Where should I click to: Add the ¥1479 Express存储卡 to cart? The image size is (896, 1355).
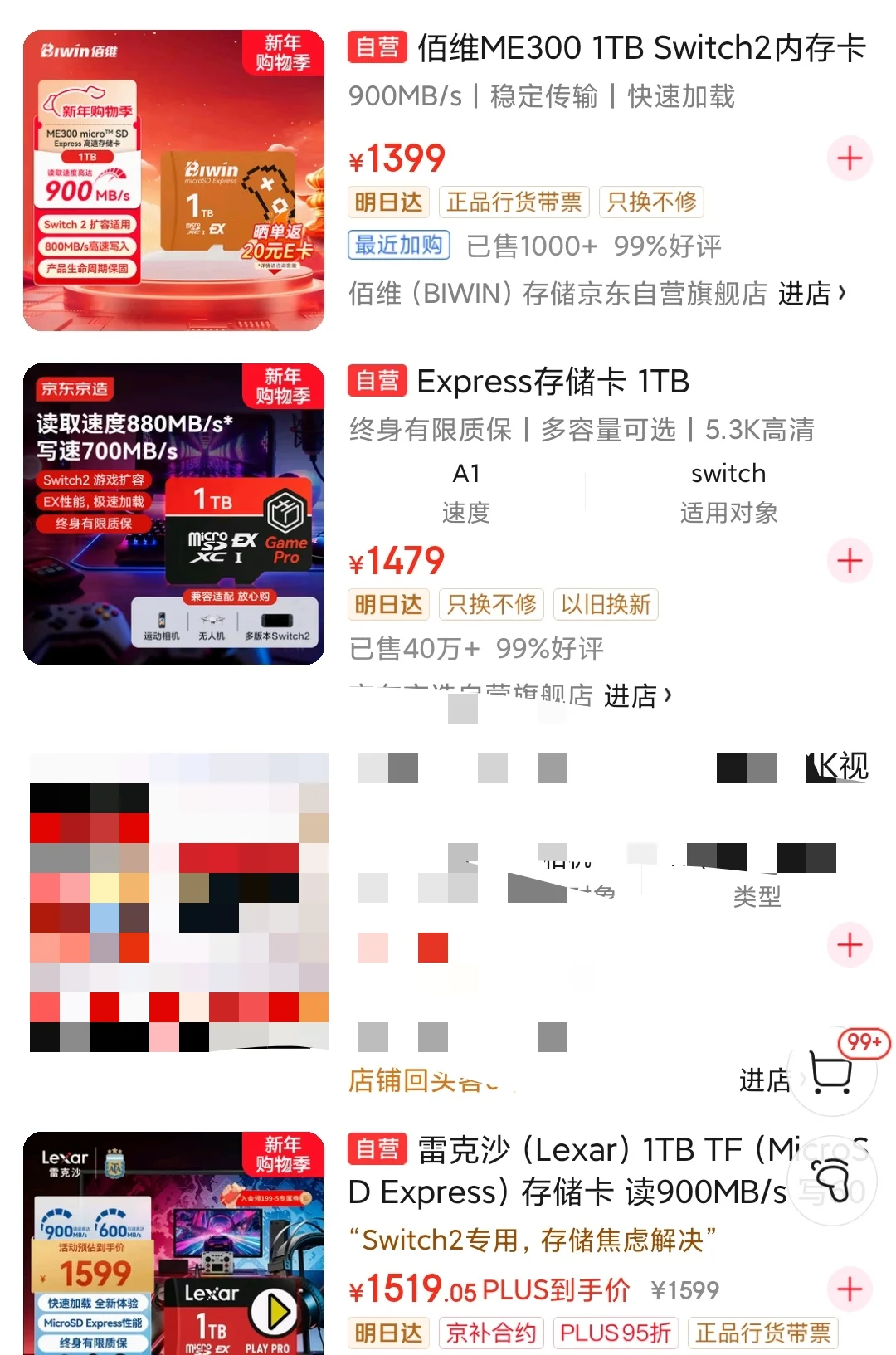(x=850, y=561)
